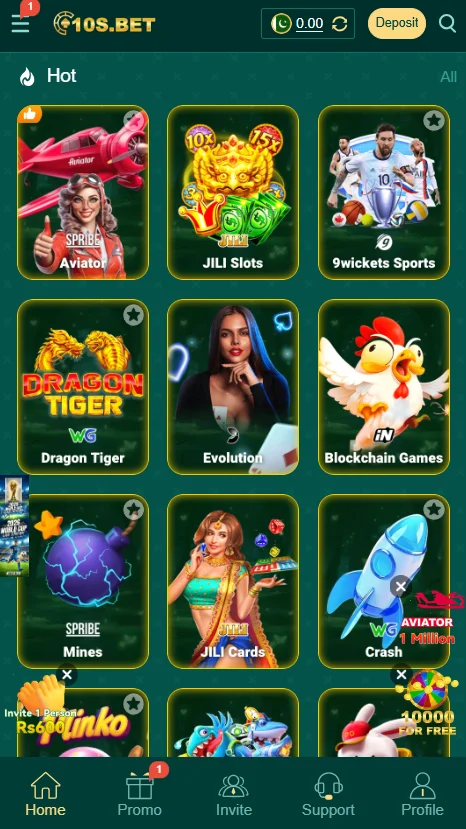
Task: Launch JILI Slots
Action: (x=233, y=192)
